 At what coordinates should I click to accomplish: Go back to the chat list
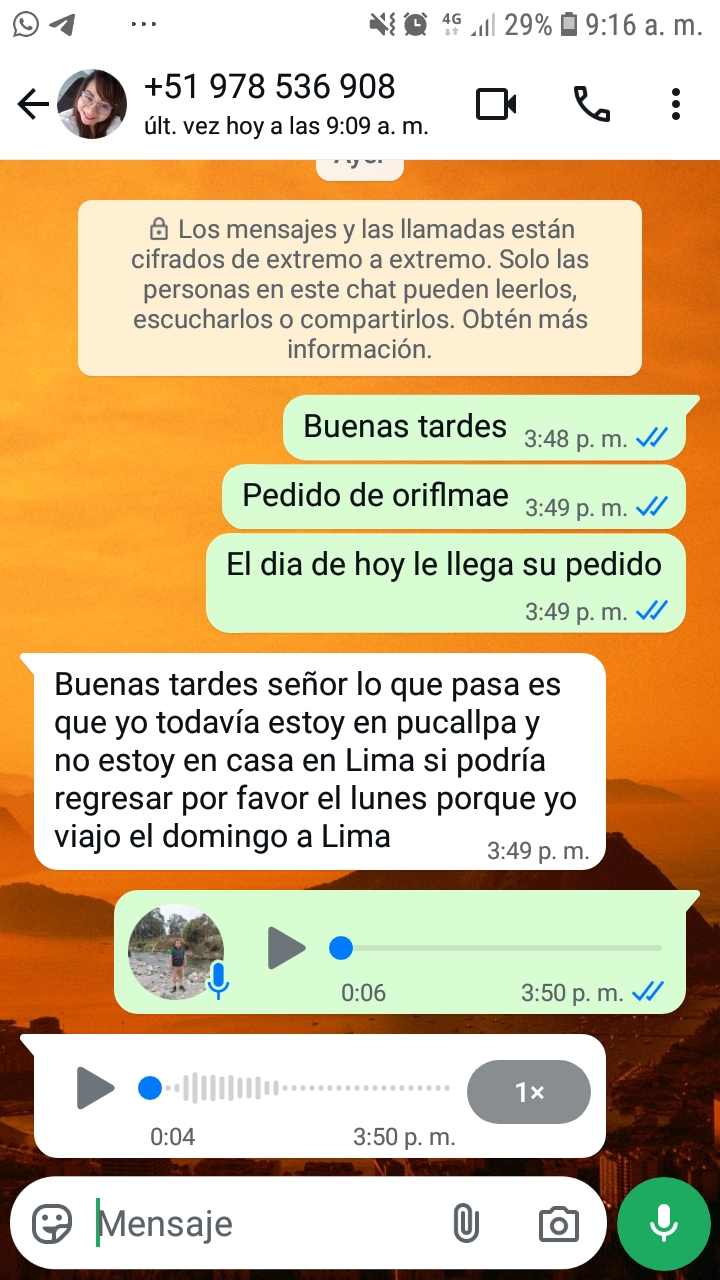[33, 104]
